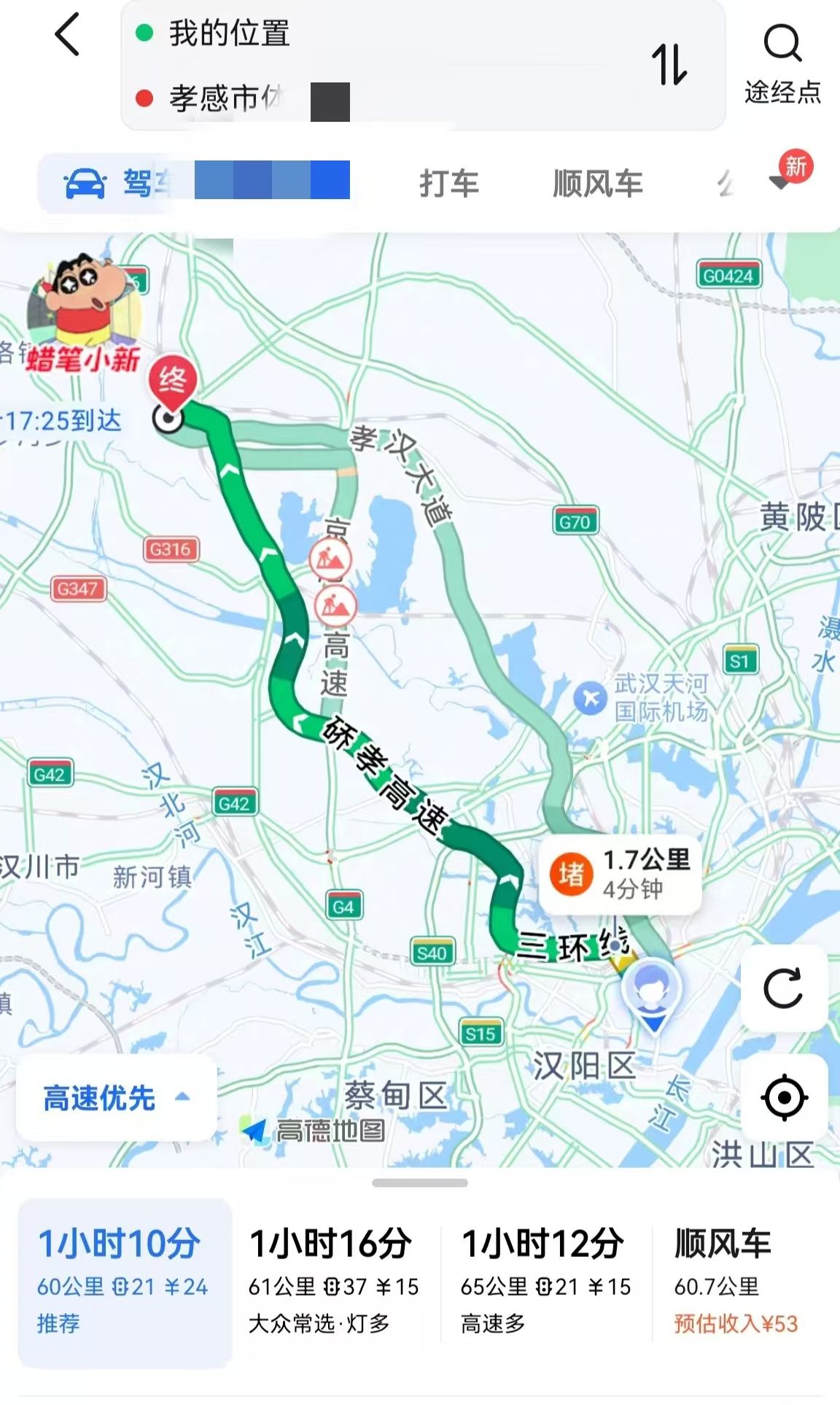Select the 1小时10分 recommended route
Screen dimensions: 840x1405
tap(124, 1281)
